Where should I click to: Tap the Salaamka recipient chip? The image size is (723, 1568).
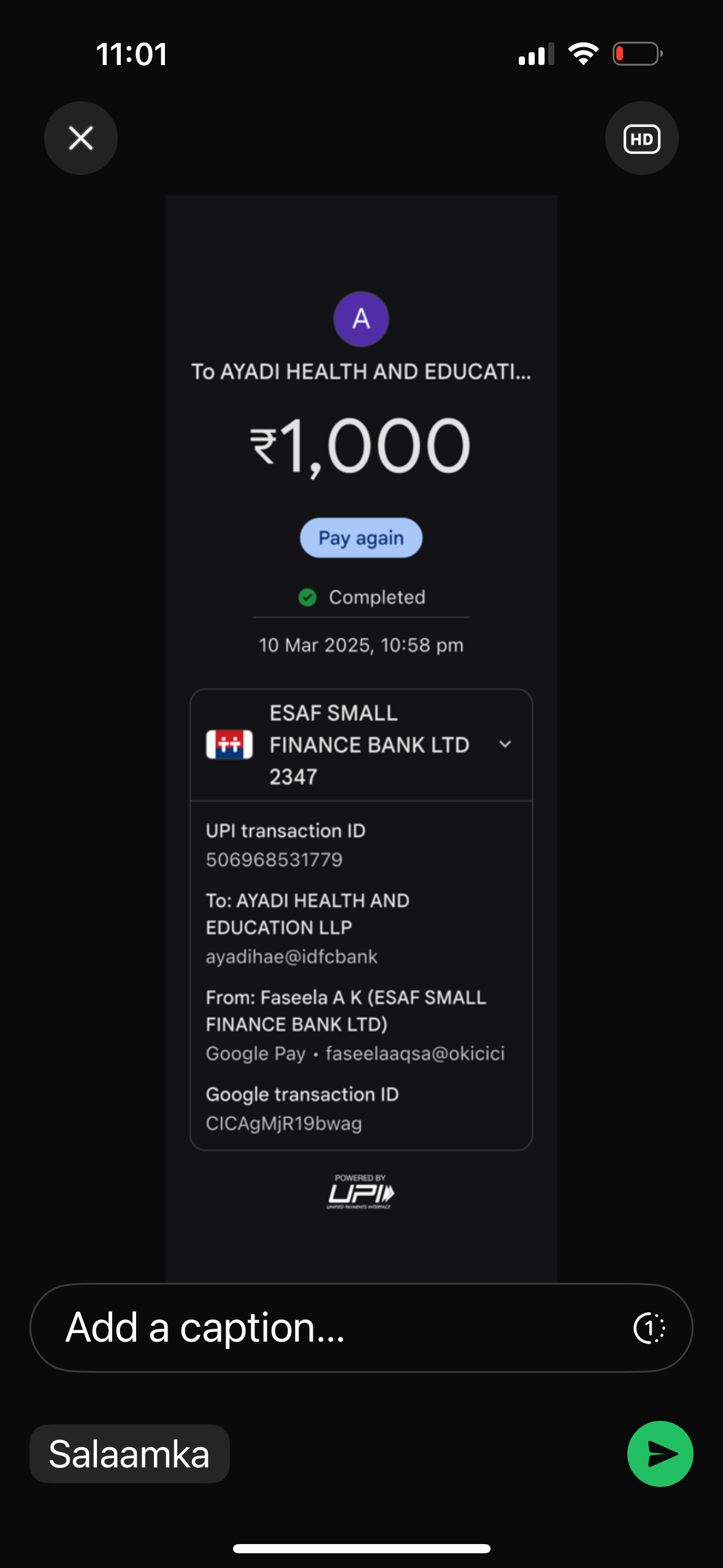(x=129, y=1454)
